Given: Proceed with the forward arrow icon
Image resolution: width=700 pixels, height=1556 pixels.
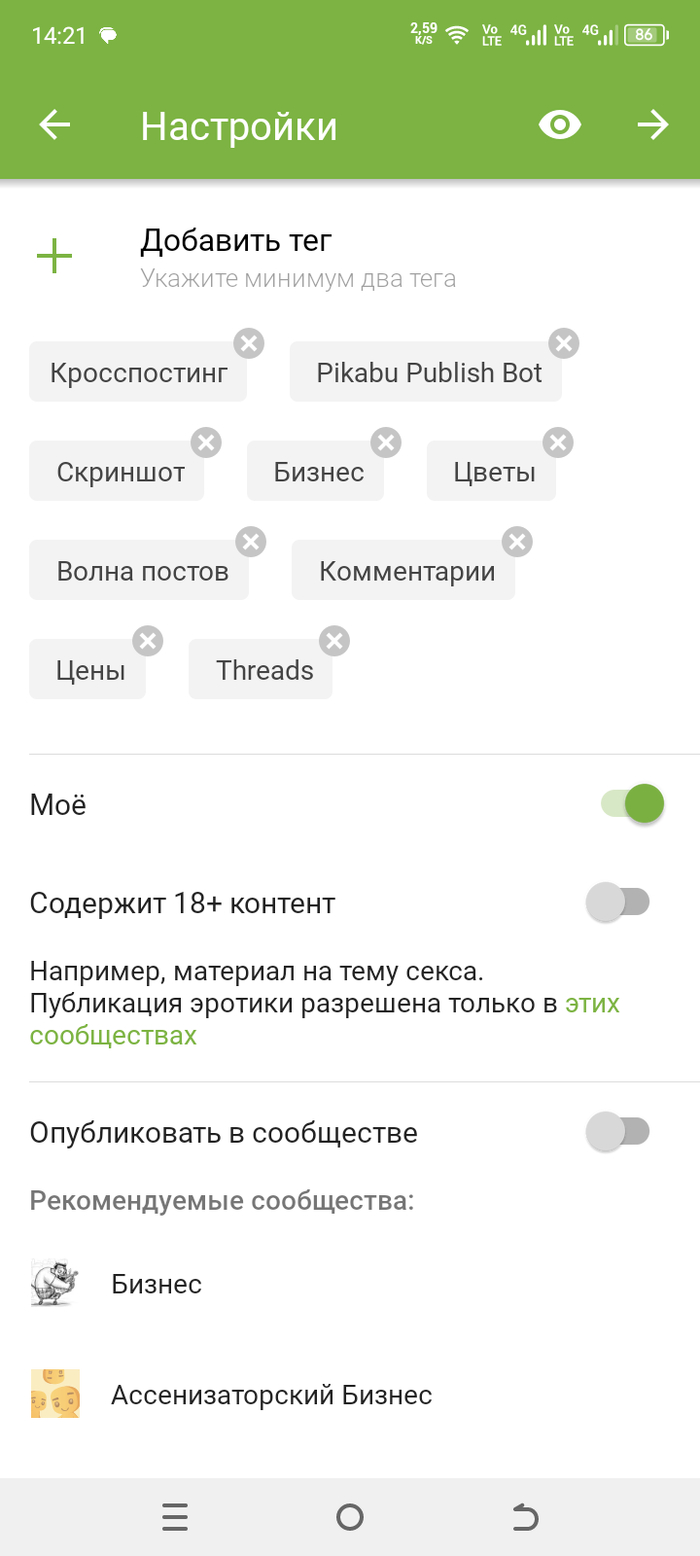Looking at the screenshot, I should 652,126.
